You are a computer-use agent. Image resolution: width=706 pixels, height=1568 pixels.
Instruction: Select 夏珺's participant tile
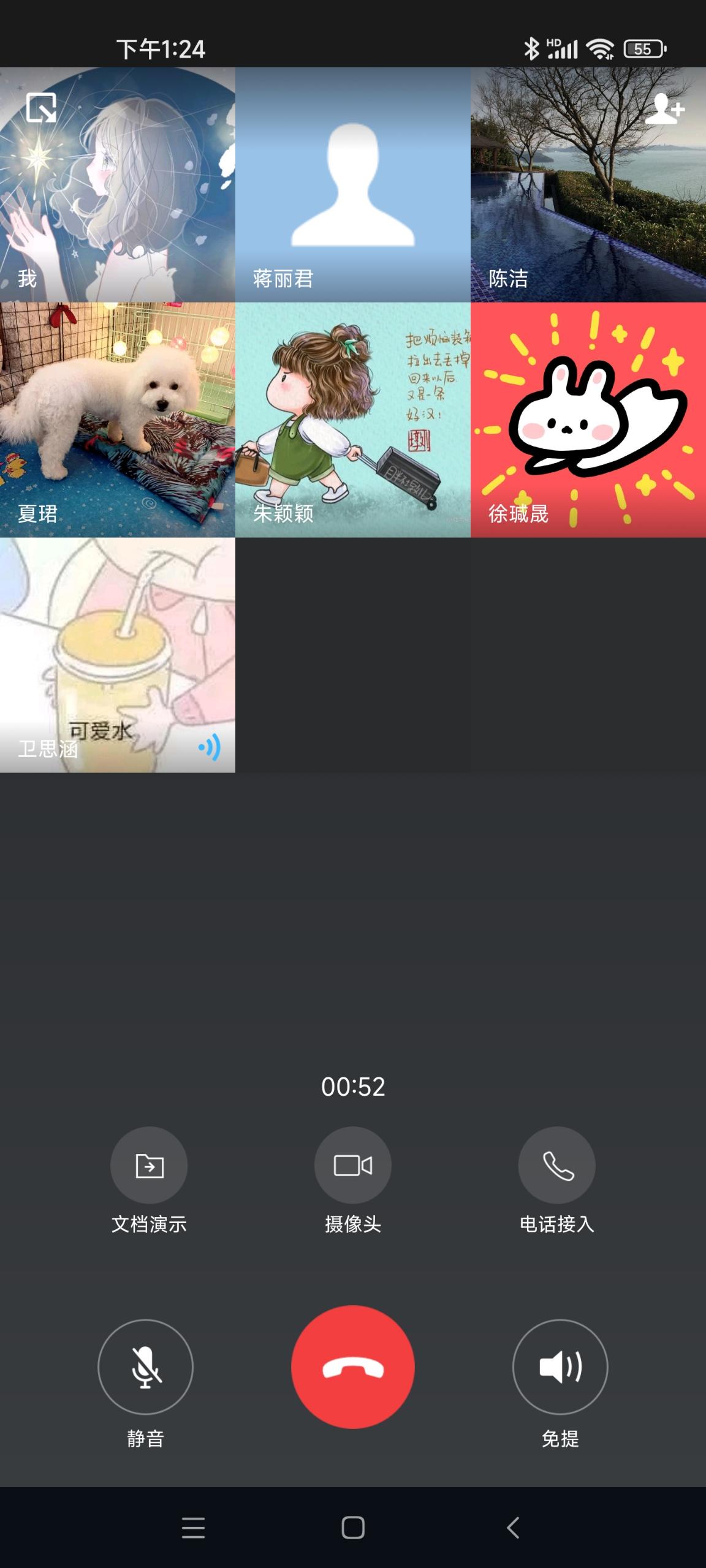[x=118, y=420]
